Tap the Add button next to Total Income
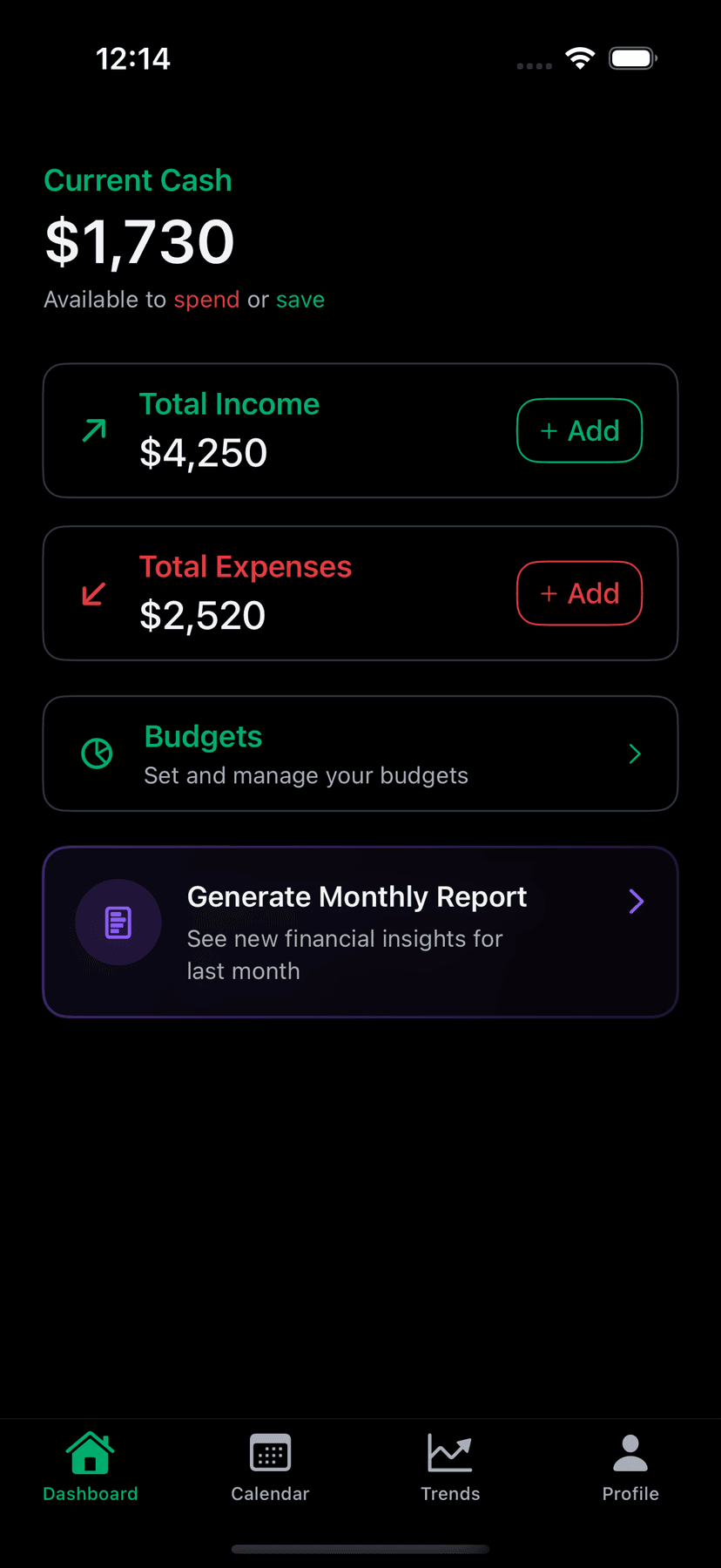The height and width of the screenshot is (1568, 721). [x=579, y=429]
